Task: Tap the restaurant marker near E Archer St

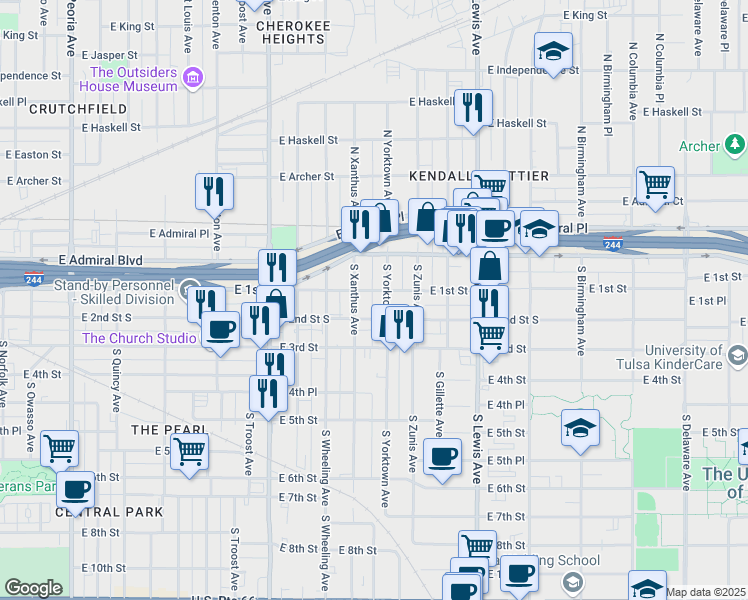Action: tap(214, 193)
